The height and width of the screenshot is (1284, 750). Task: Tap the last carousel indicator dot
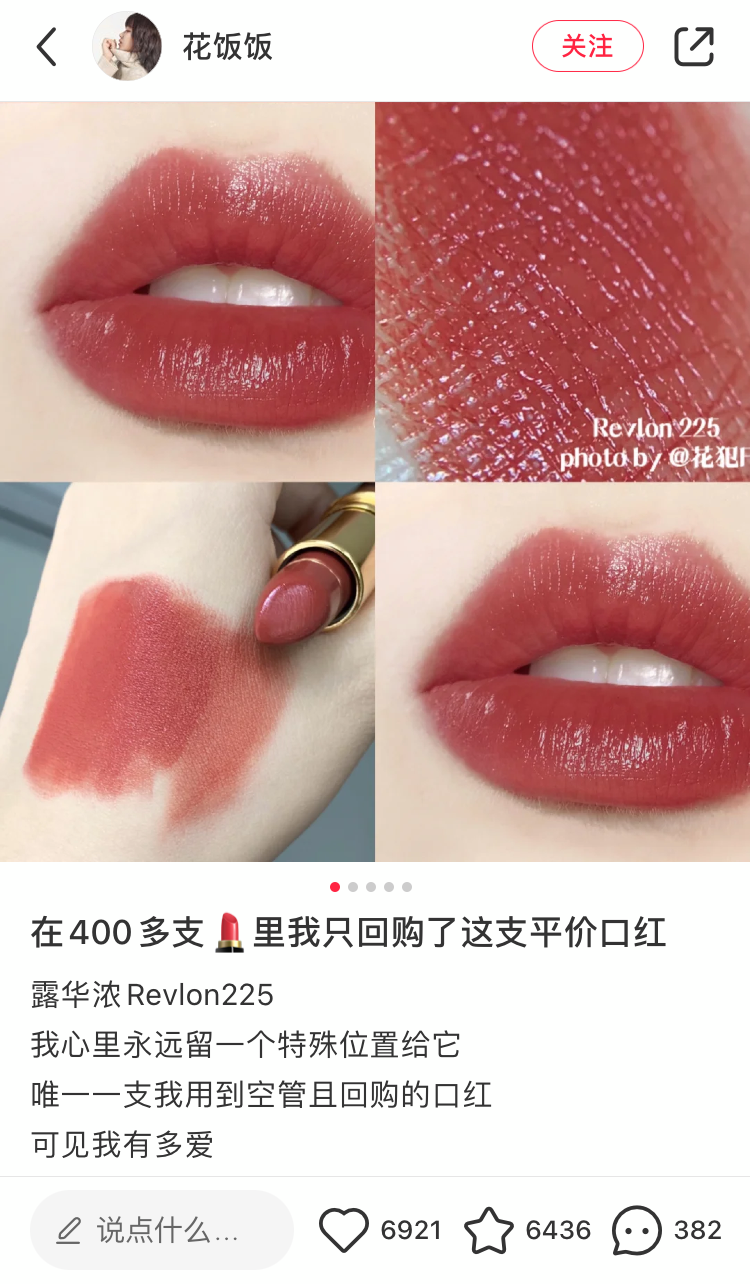point(406,886)
